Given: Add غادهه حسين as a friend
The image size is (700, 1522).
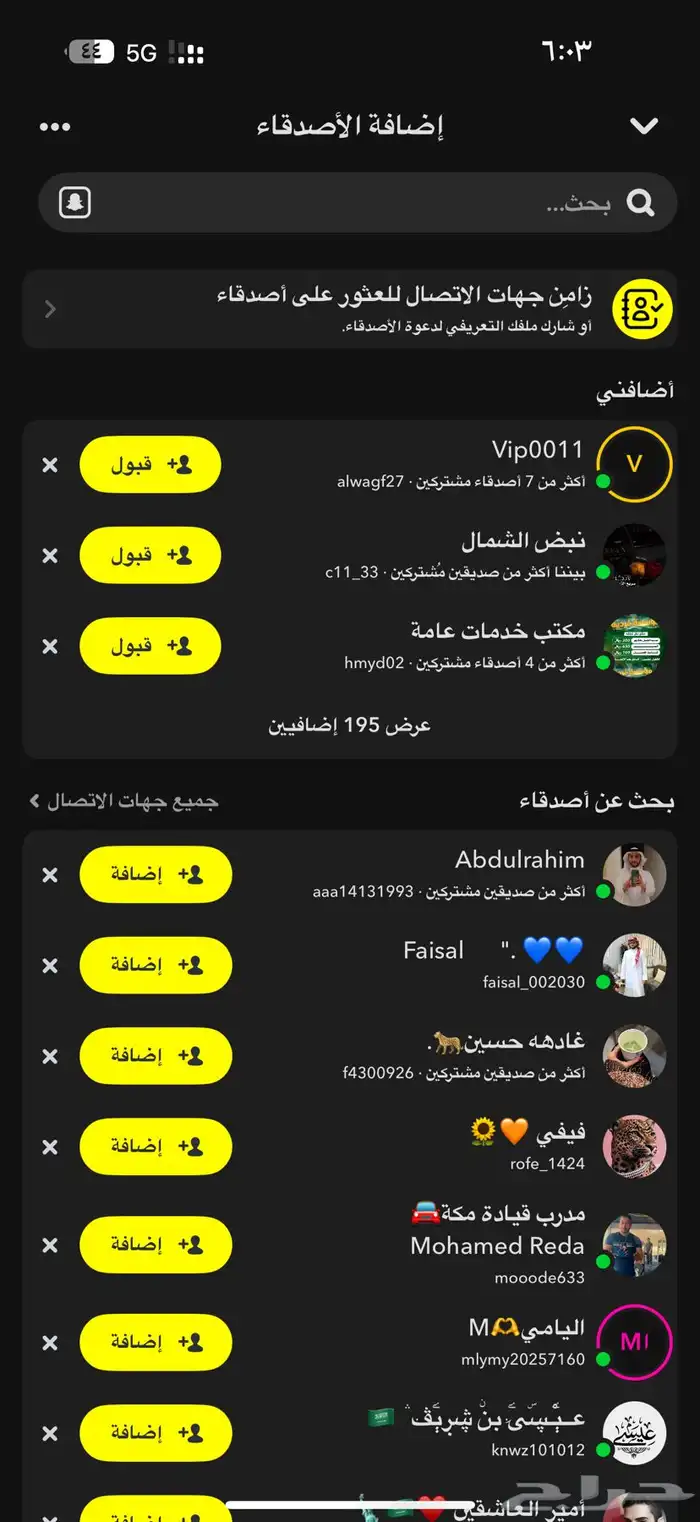Looking at the screenshot, I should click(x=156, y=1056).
